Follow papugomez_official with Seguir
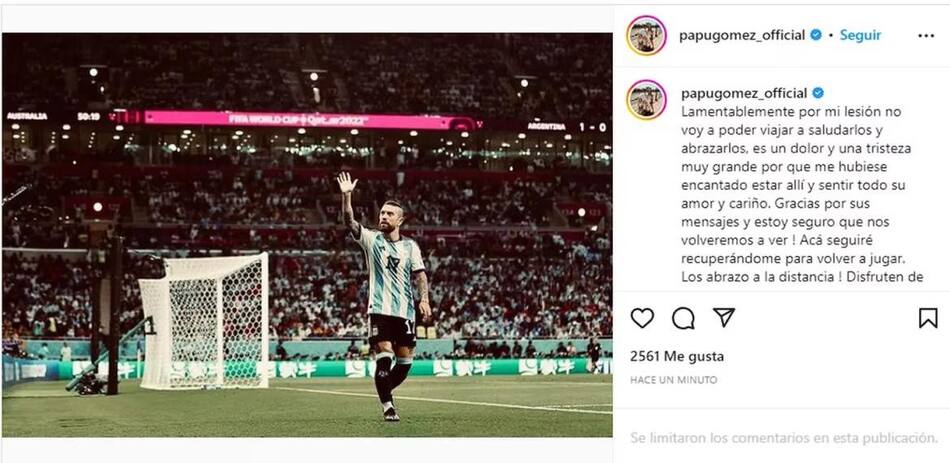The width and height of the screenshot is (950, 463). click(860, 35)
